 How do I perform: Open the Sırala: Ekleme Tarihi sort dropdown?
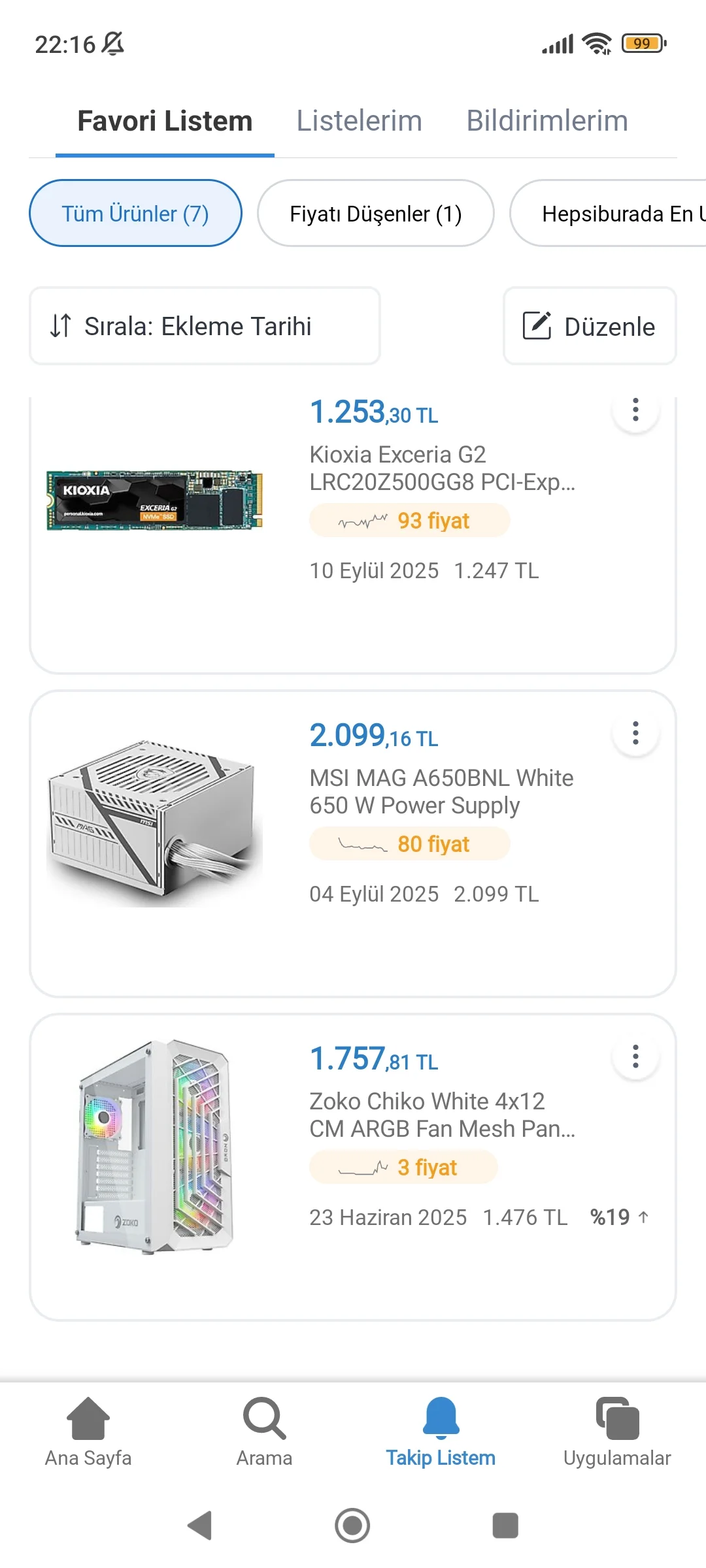tap(205, 326)
